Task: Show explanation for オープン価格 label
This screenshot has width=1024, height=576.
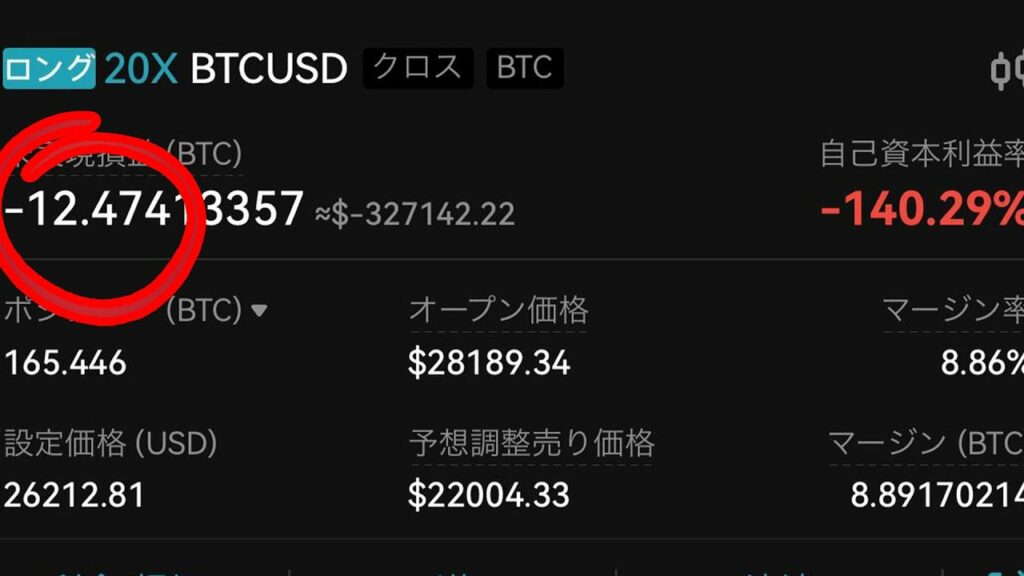Action: (498, 311)
